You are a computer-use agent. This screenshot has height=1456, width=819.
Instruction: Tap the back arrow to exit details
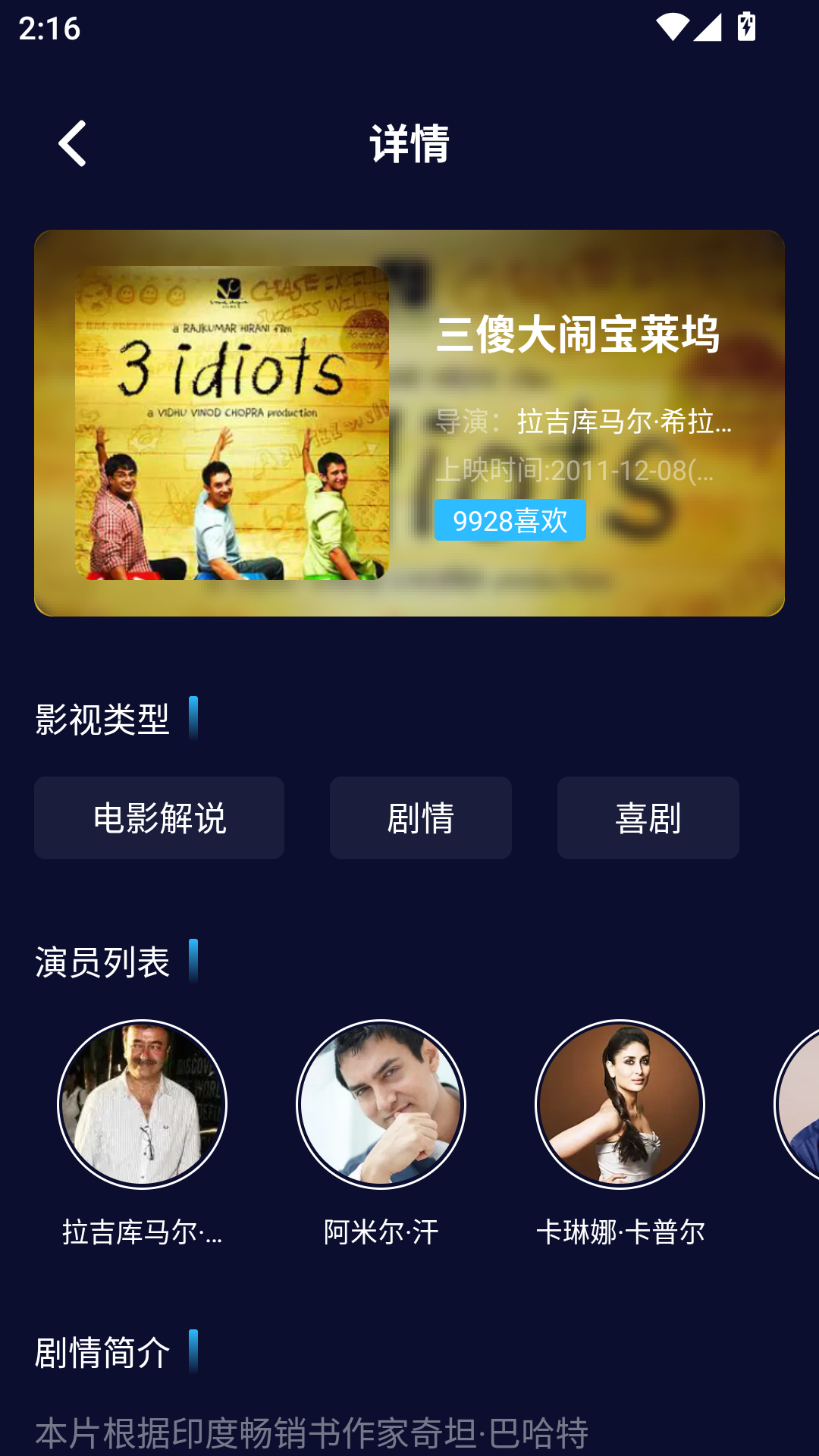click(73, 143)
